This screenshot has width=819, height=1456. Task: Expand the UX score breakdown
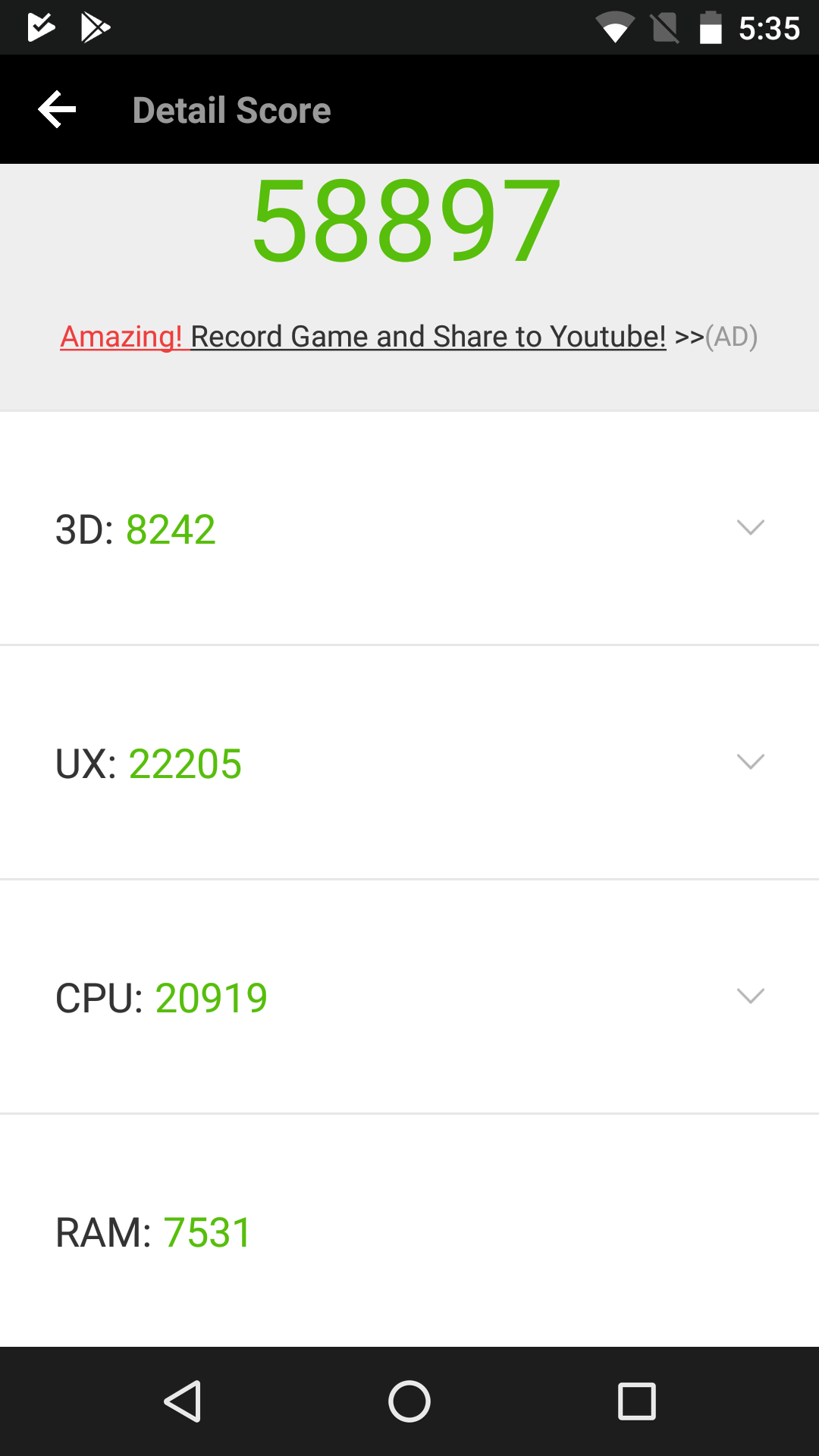pyautogui.click(x=750, y=762)
